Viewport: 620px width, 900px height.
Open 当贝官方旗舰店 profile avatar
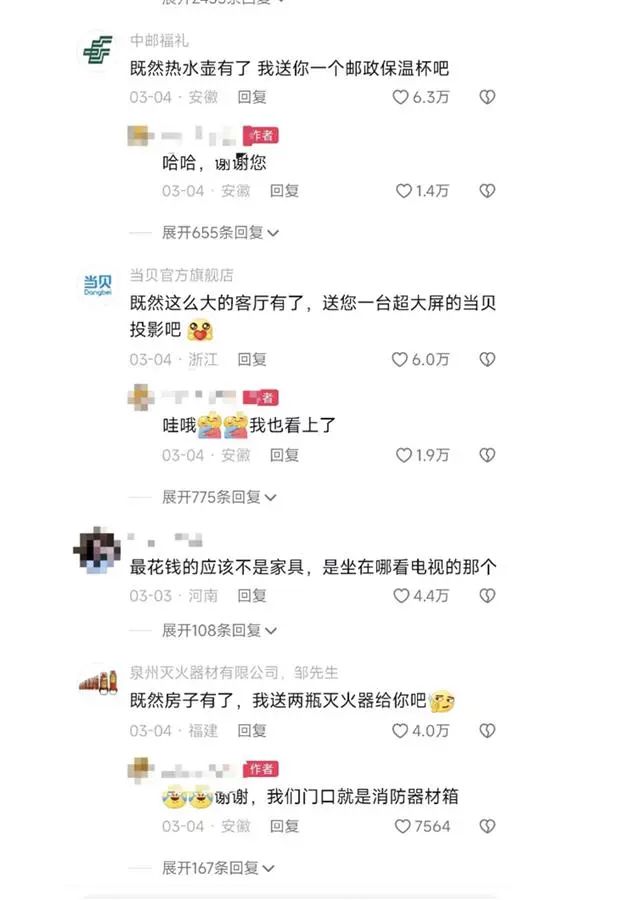pyautogui.click(x=99, y=288)
